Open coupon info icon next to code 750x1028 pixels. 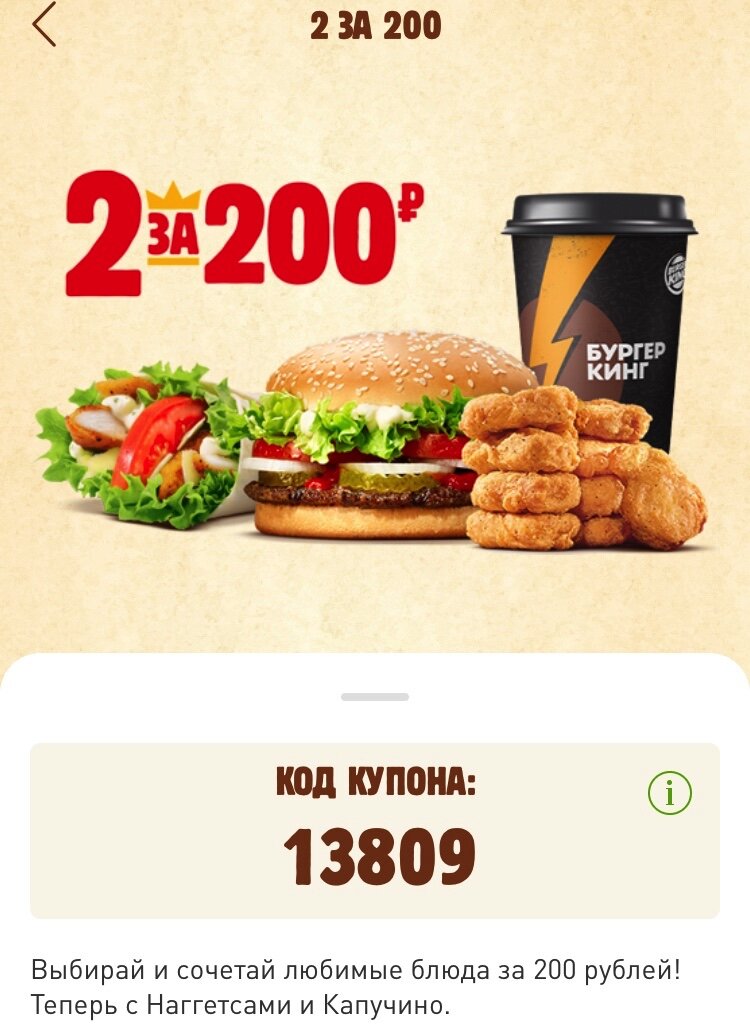(x=670, y=794)
